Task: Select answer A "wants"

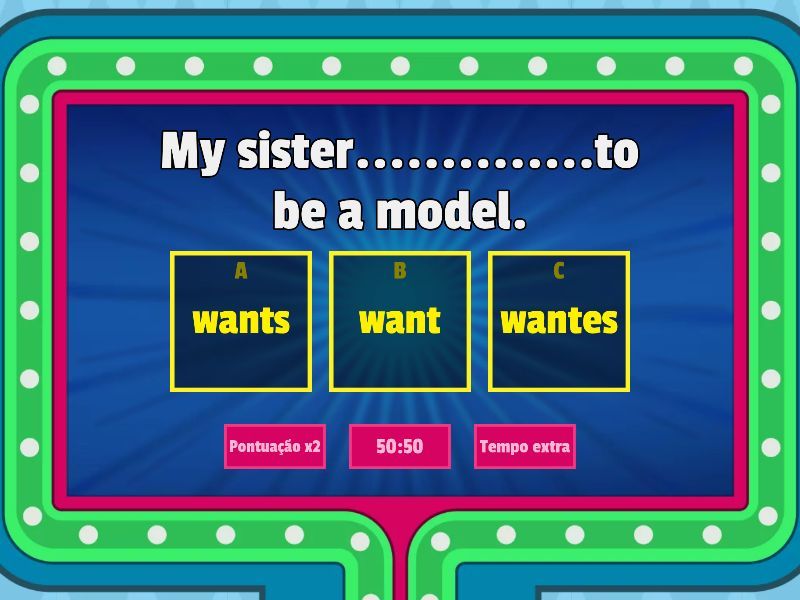Action: coord(241,321)
